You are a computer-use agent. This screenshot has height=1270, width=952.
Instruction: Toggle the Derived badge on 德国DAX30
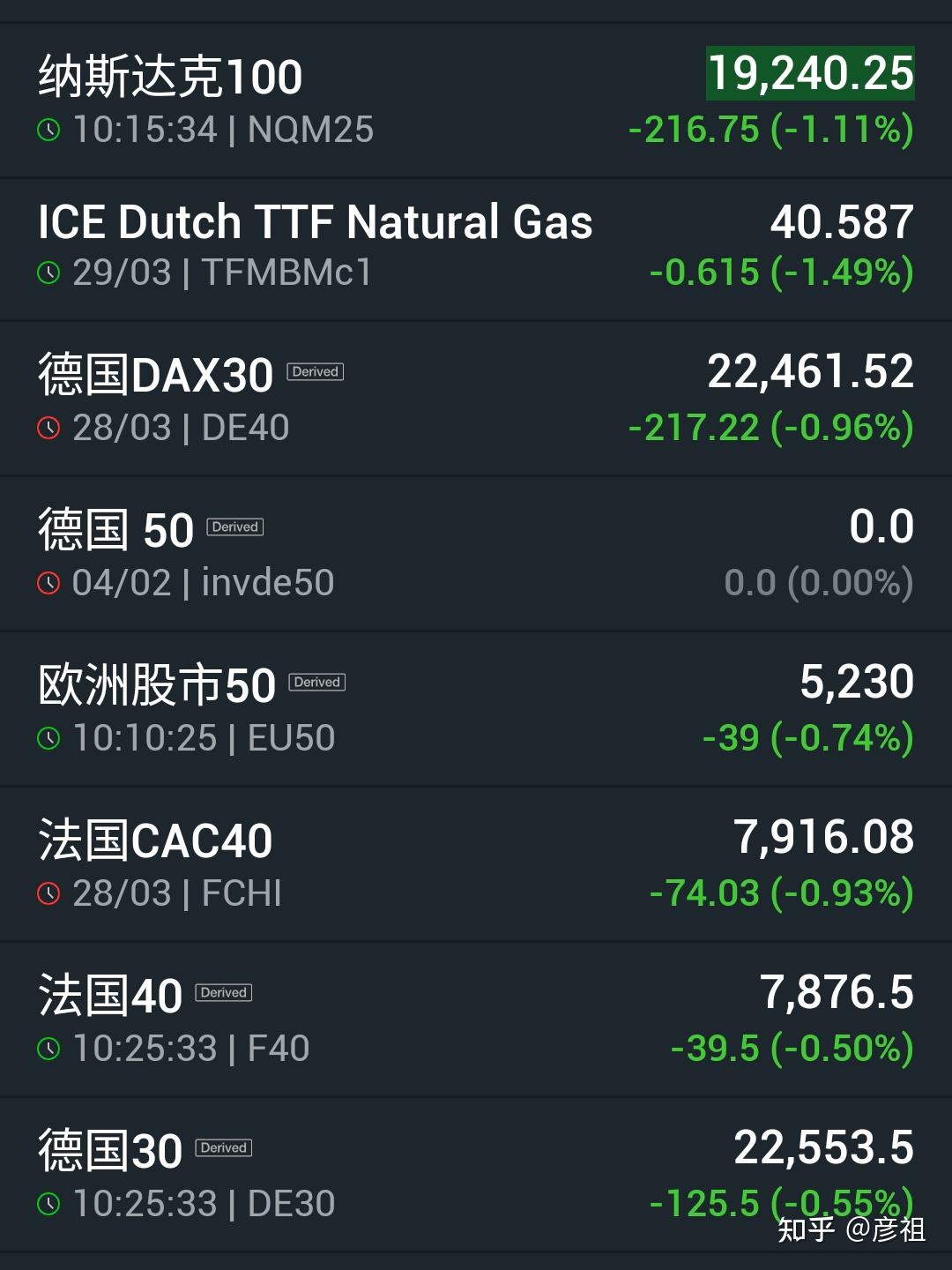pos(315,371)
